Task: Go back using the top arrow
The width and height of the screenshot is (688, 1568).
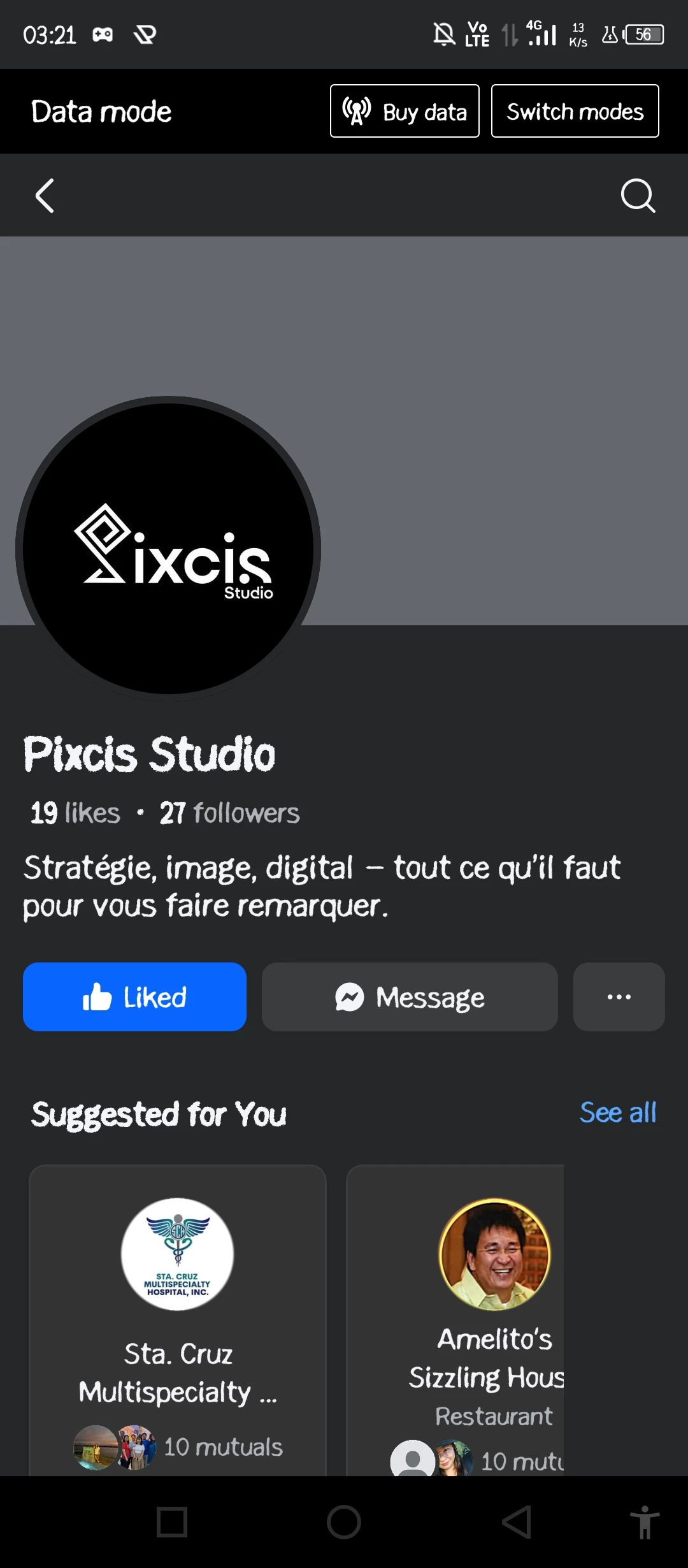Action: [x=45, y=195]
